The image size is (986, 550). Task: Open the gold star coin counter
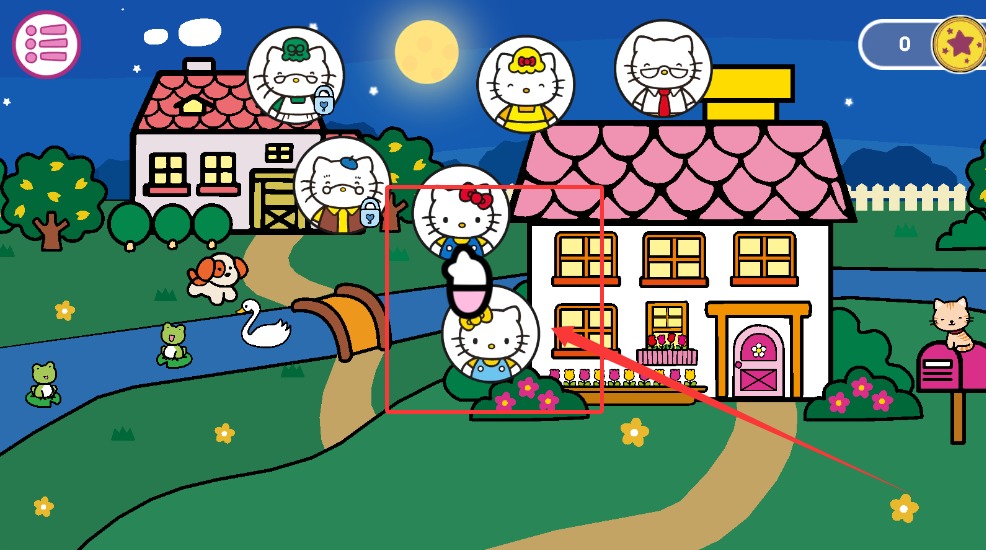958,44
